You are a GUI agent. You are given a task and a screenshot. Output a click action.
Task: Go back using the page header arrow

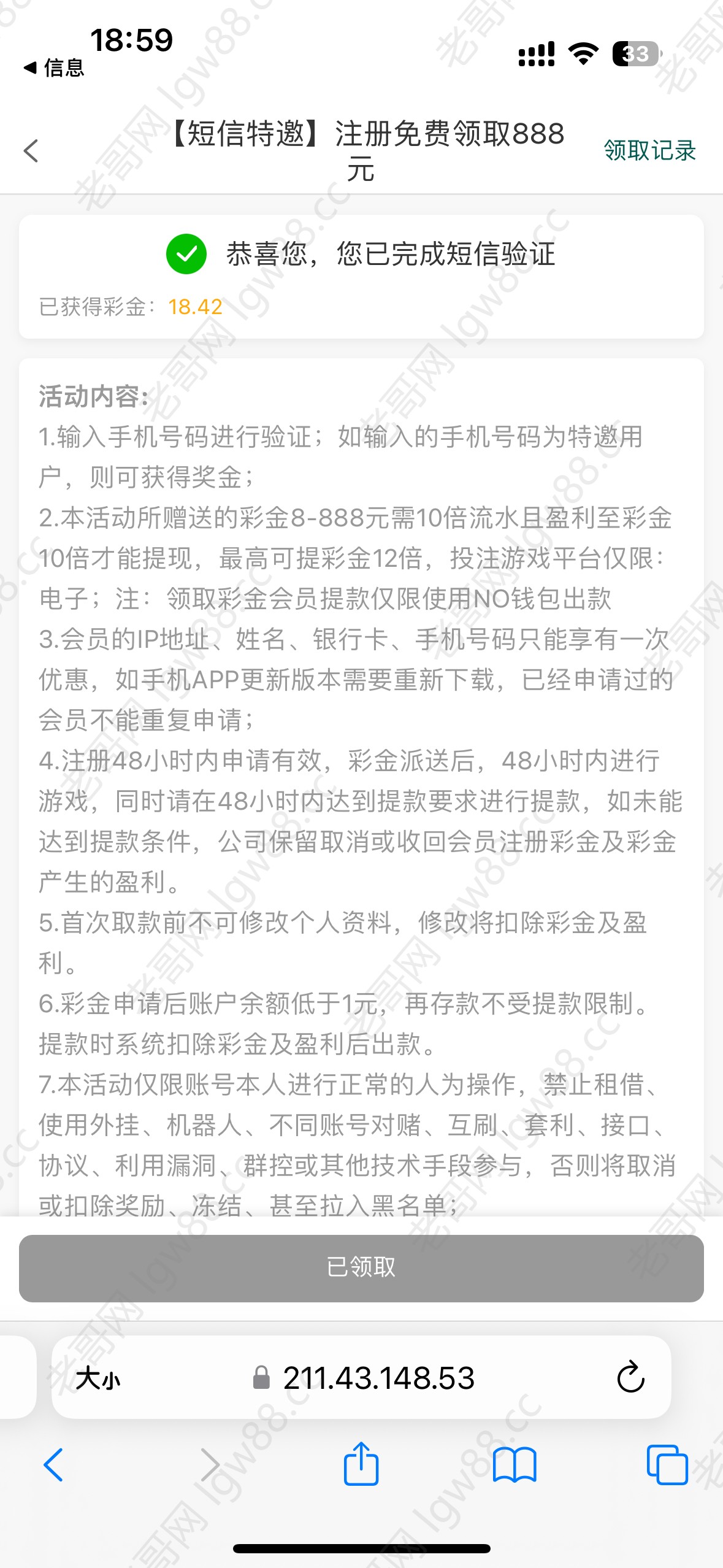point(31,150)
